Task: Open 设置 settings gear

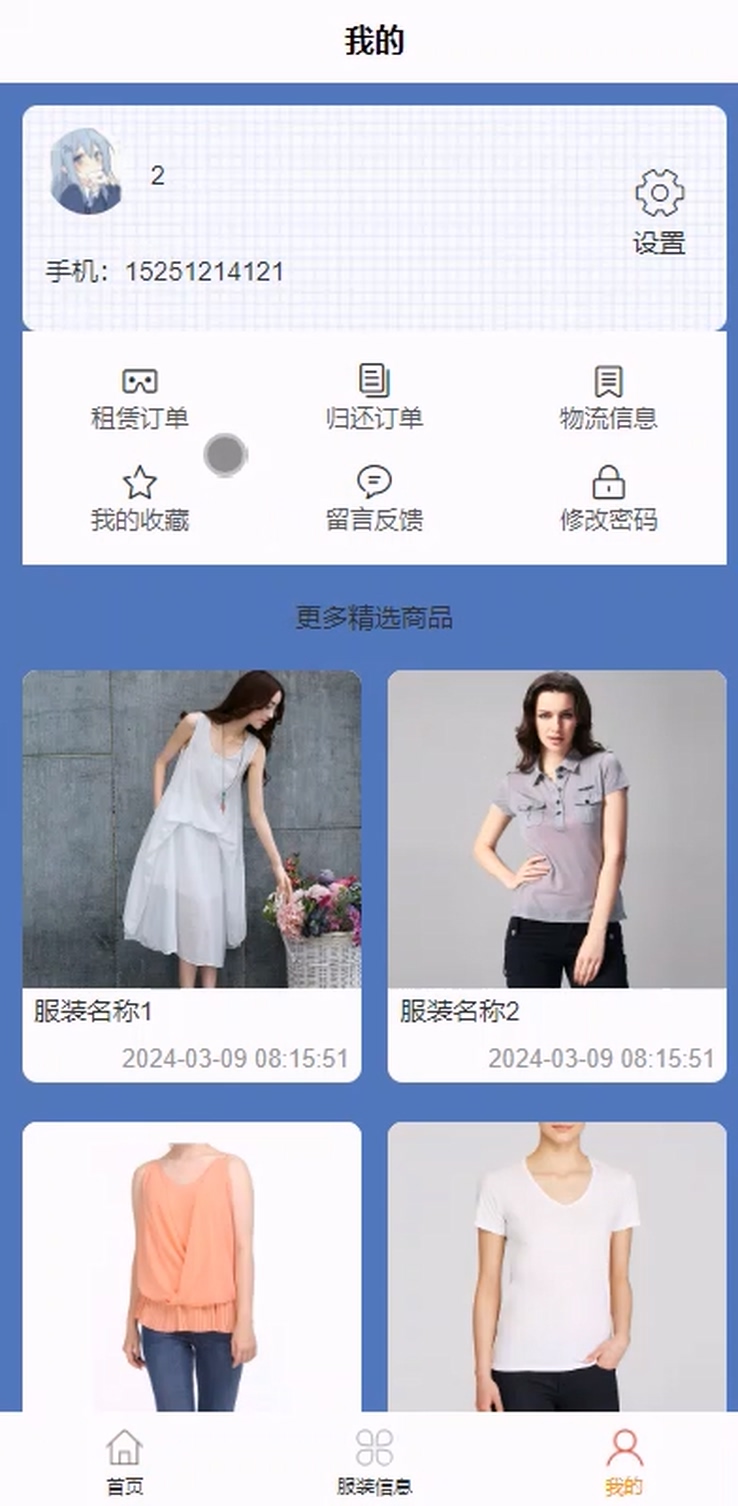Action: coord(659,211)
